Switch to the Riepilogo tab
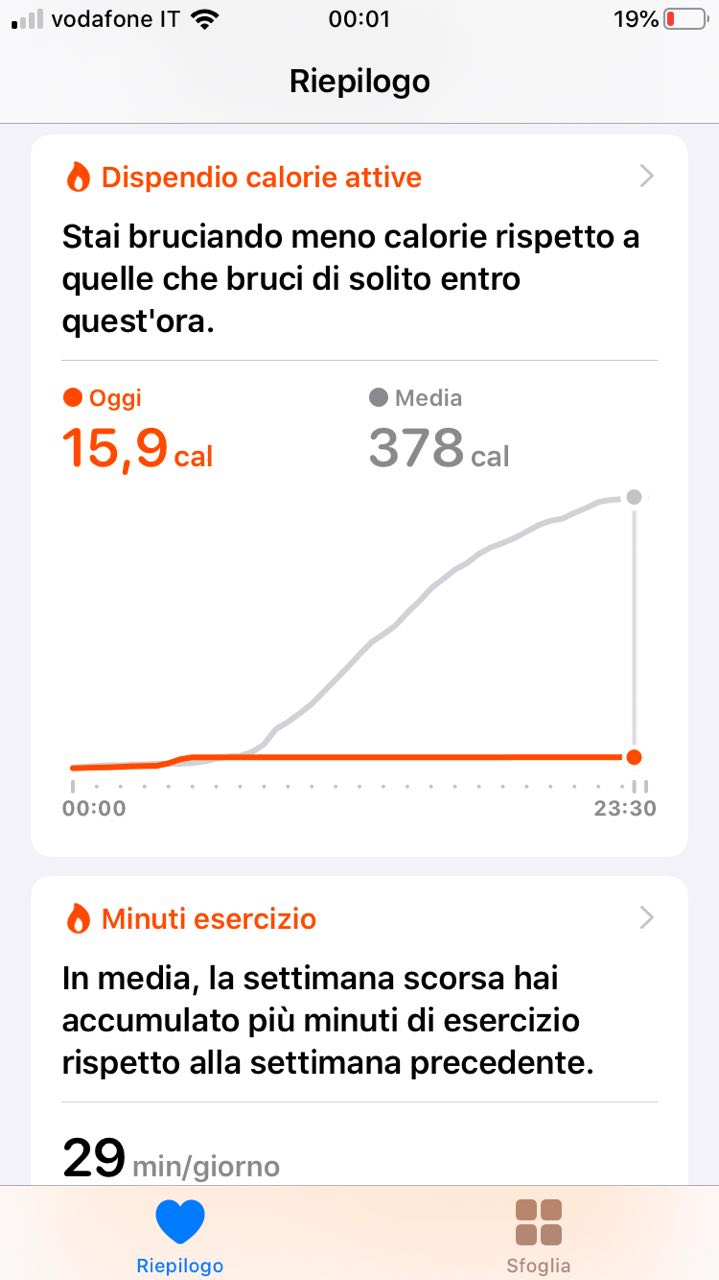The height and width of the screenshot is (1280, 719). [180, 1235]
